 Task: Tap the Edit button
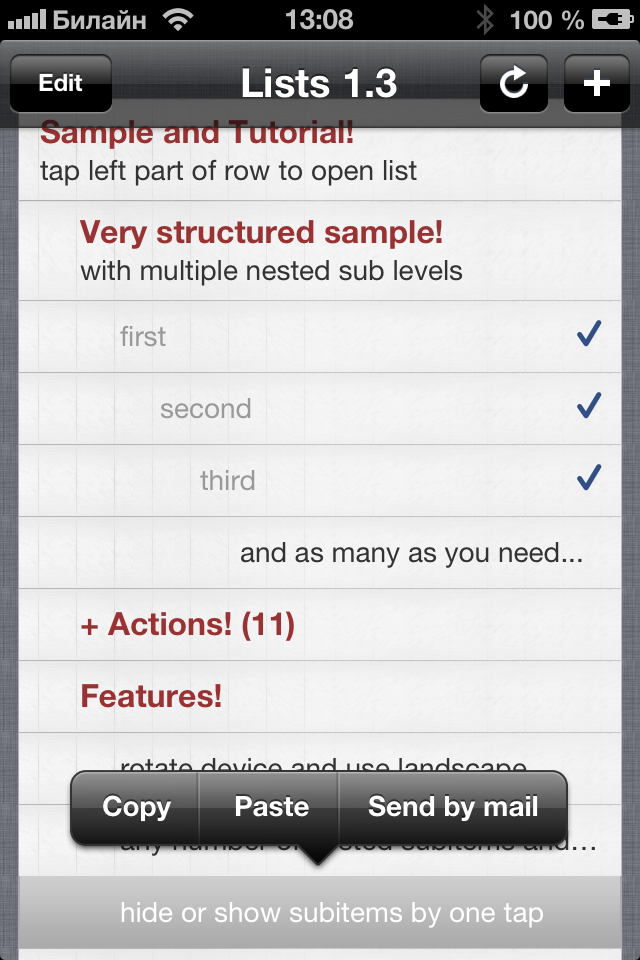(60, 83)
